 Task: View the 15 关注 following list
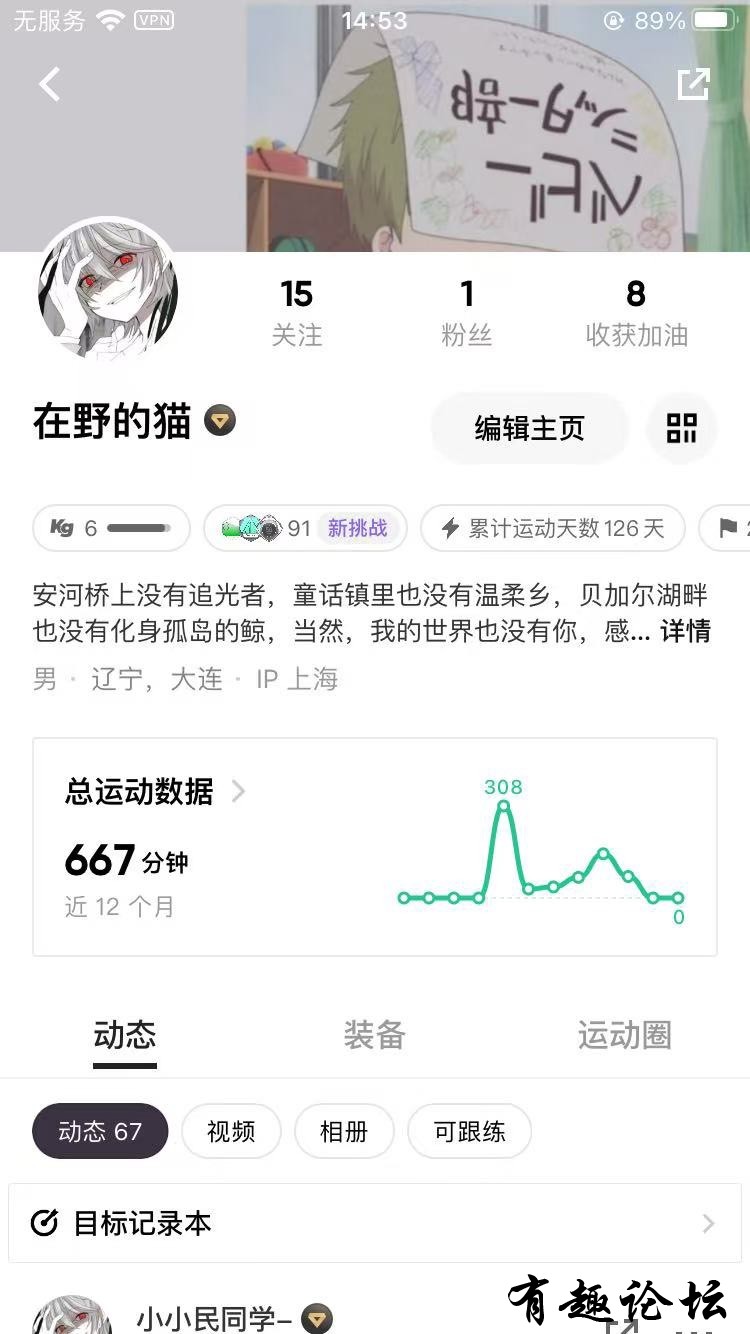[297, 312]
